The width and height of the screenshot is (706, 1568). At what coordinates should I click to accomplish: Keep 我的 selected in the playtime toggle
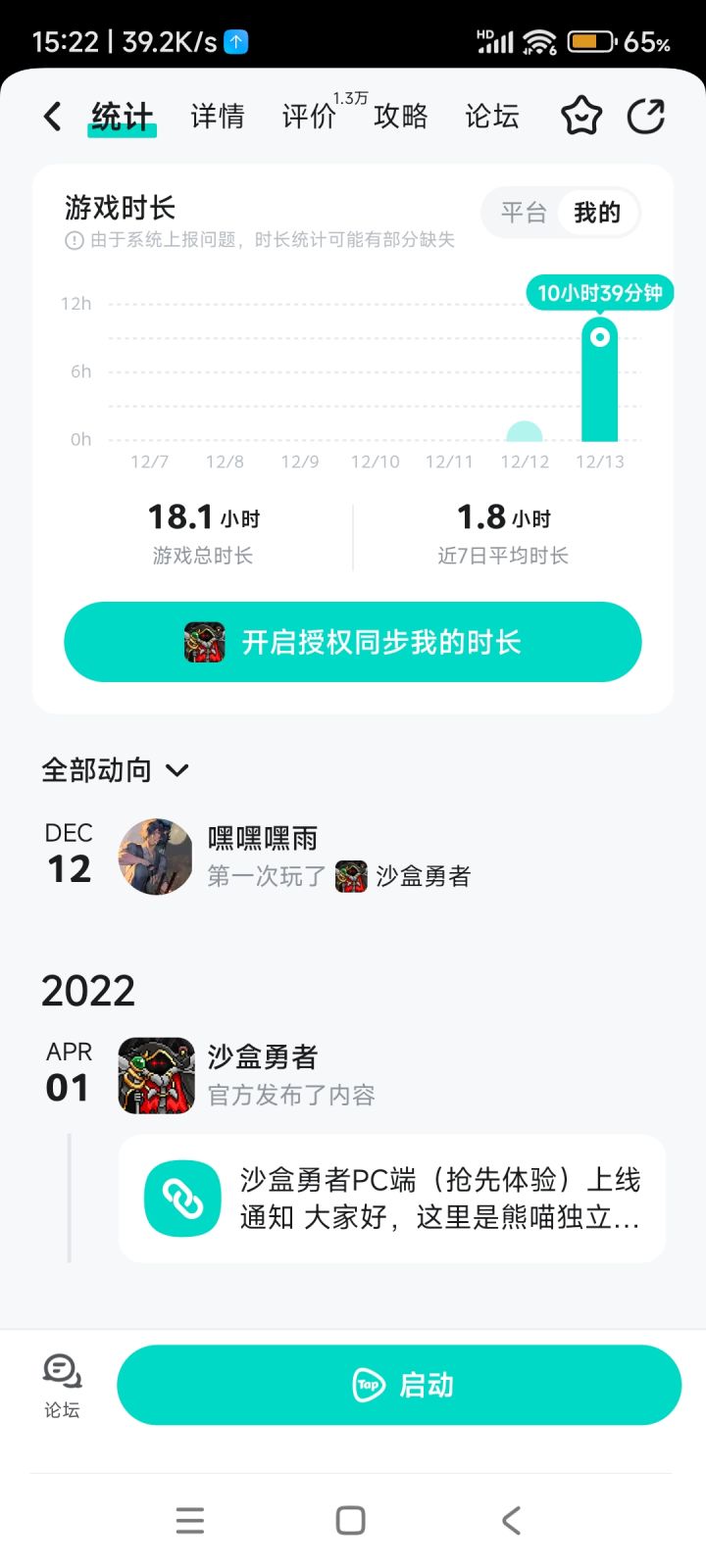tap(597, 213)
